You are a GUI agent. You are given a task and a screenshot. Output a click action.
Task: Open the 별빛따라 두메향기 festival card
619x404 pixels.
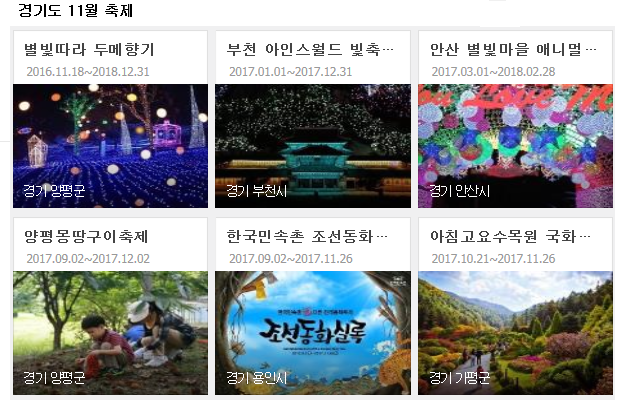coord(110,120)
